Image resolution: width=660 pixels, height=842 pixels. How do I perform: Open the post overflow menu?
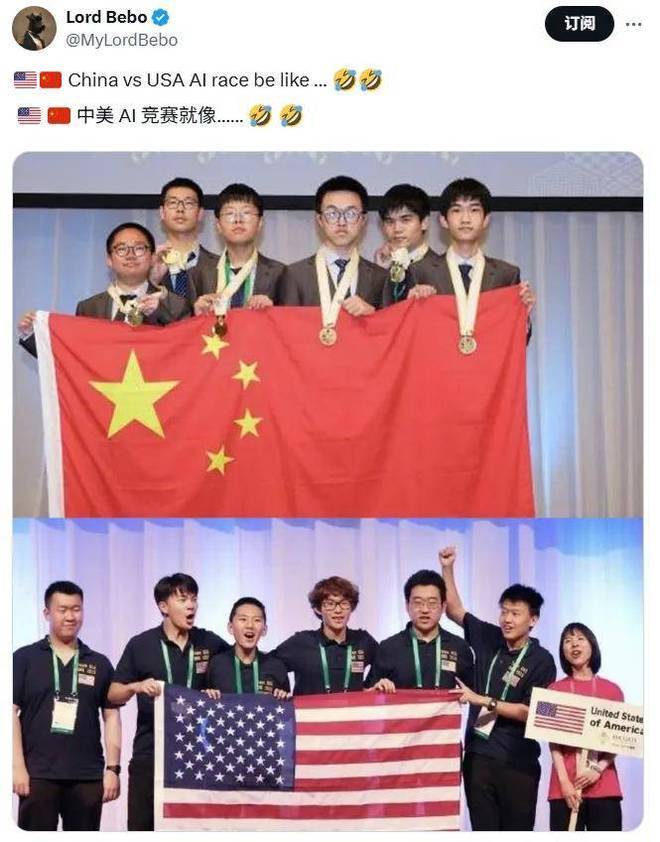coord(633,24)
